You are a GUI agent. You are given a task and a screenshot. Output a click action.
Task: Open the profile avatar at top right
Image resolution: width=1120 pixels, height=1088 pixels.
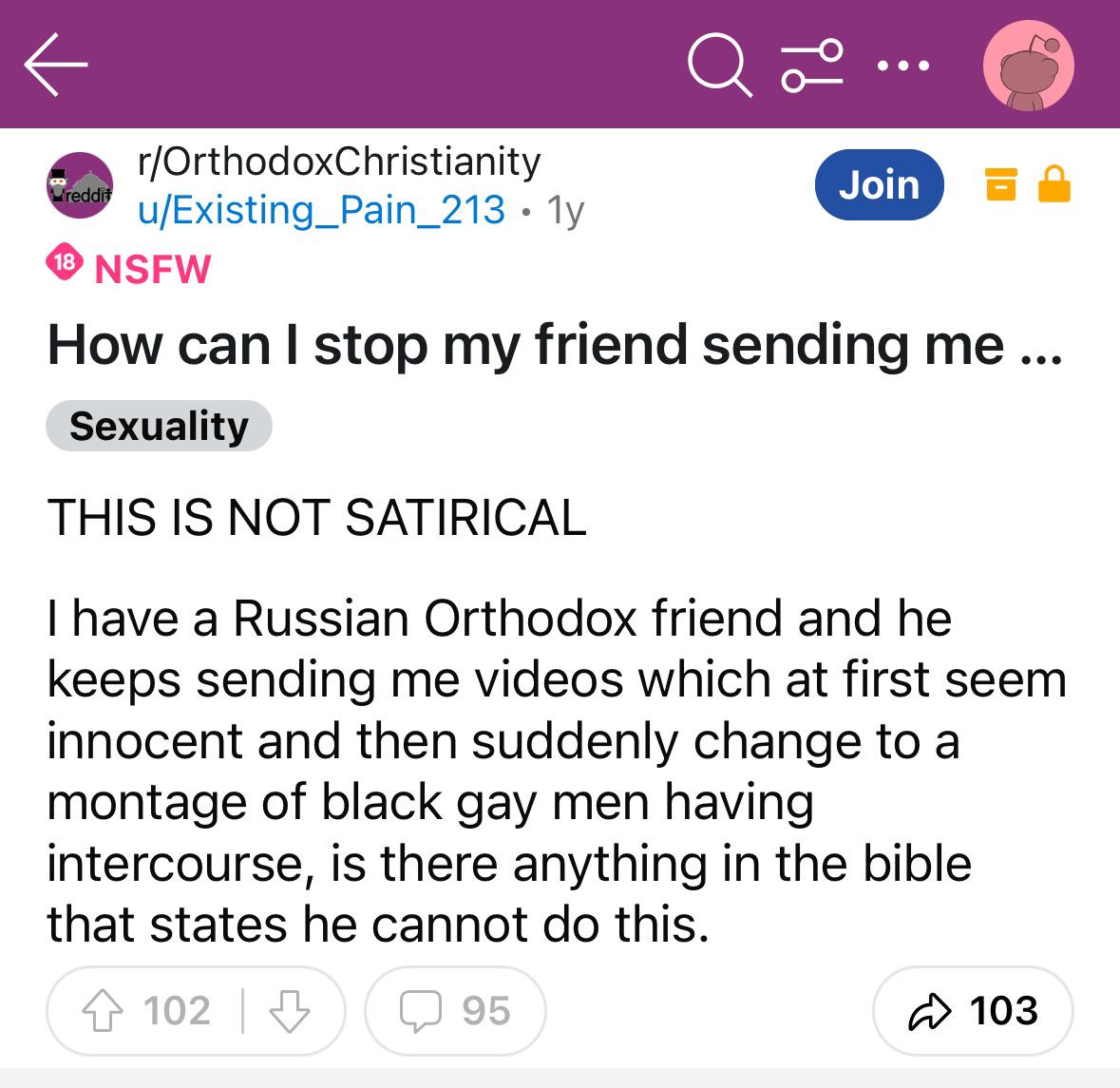coord(1028,66)
